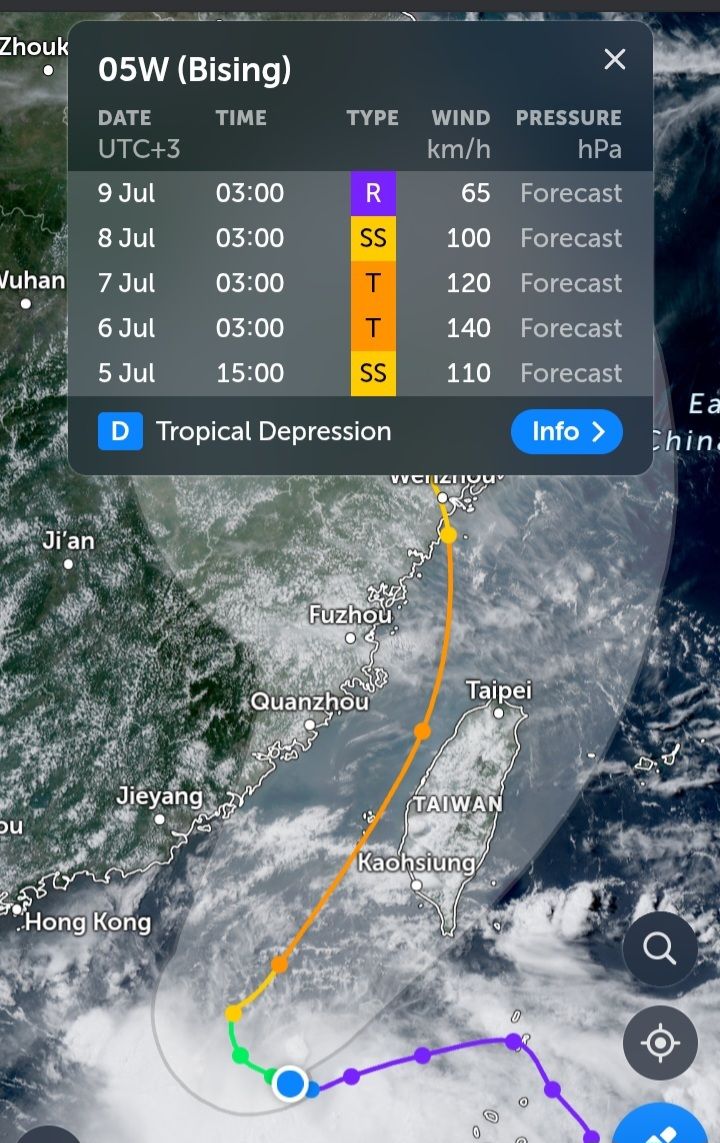The height and width of the screenshot is (1143, 720).
Task: Select the 5 Jul 15:00 forecast row
Action: (360, 373)
